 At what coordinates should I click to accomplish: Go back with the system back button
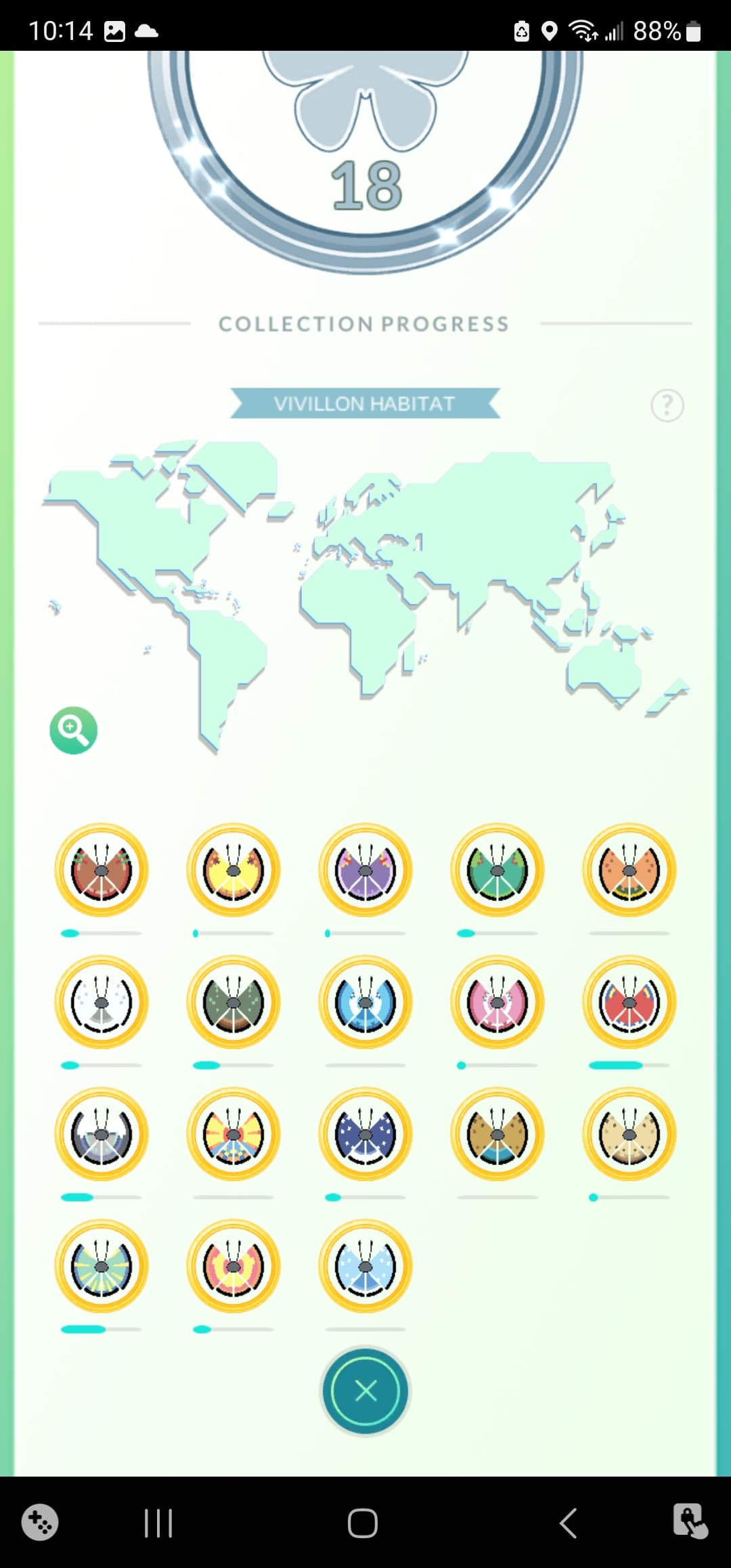[568, 1523]
